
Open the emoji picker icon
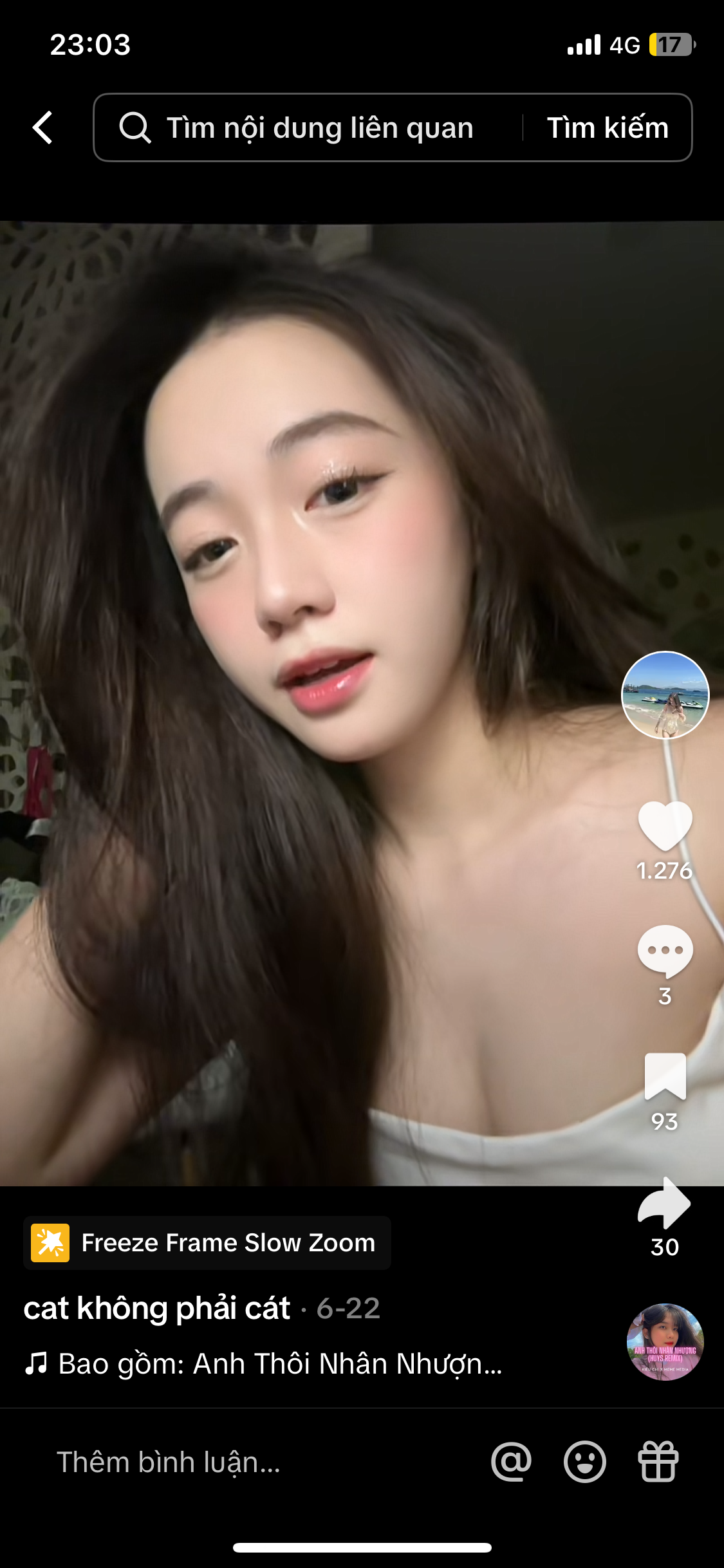pyautogui.click(x=584, y=1462)
